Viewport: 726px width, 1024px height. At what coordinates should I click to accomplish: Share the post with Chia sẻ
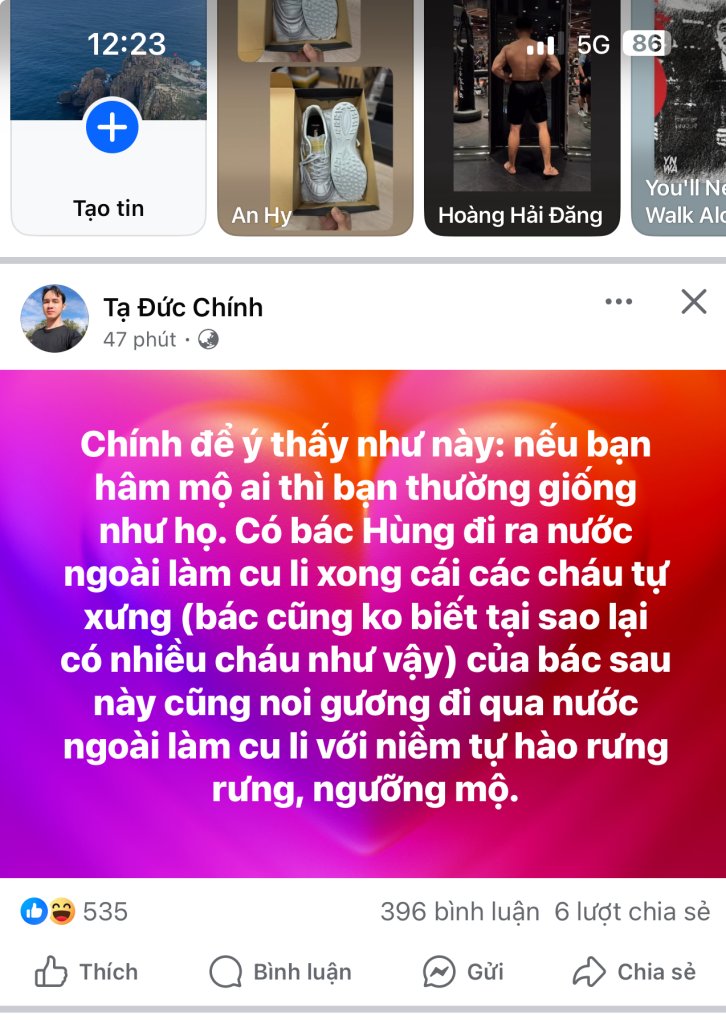click(x=634, y=972)
